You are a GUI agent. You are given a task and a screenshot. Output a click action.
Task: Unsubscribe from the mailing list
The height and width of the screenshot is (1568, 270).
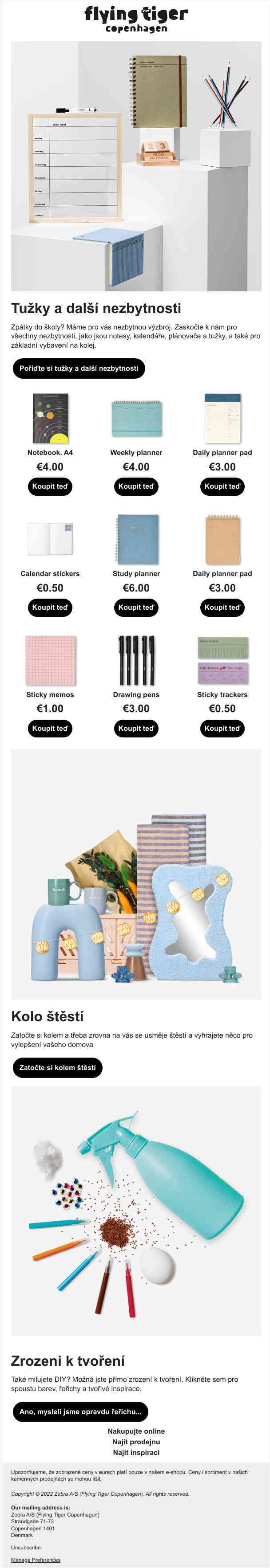[26, 1547]
